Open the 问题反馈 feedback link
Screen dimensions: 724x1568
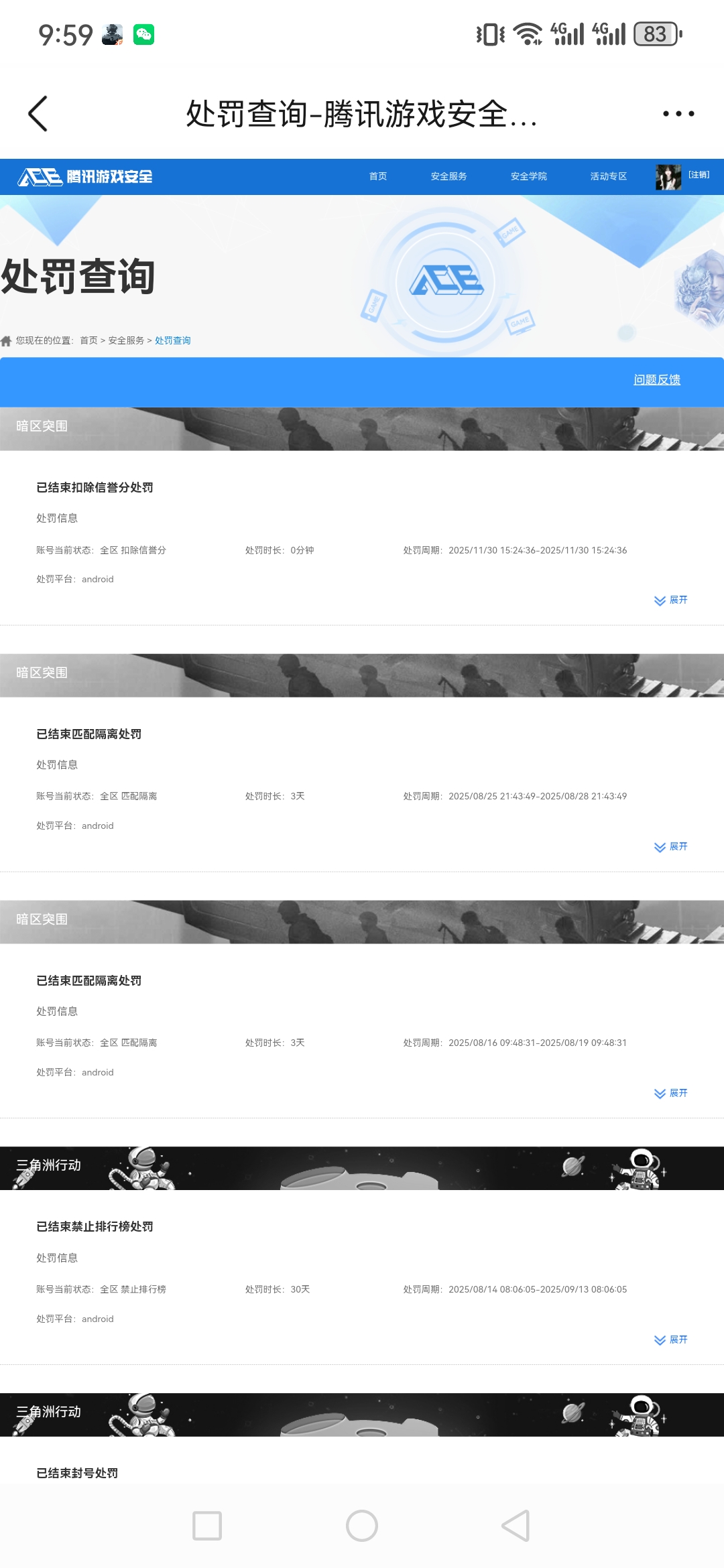(x=656, y=380)
